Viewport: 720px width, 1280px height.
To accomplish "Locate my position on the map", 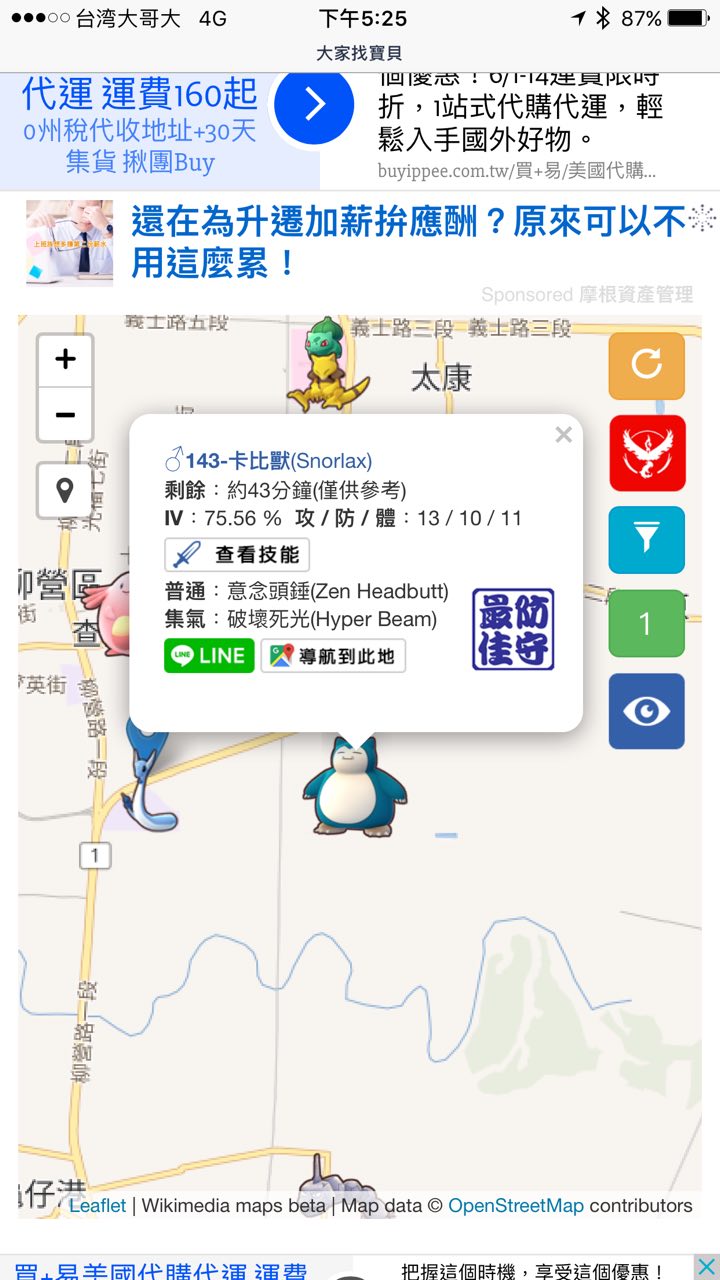I will (65, 491).
